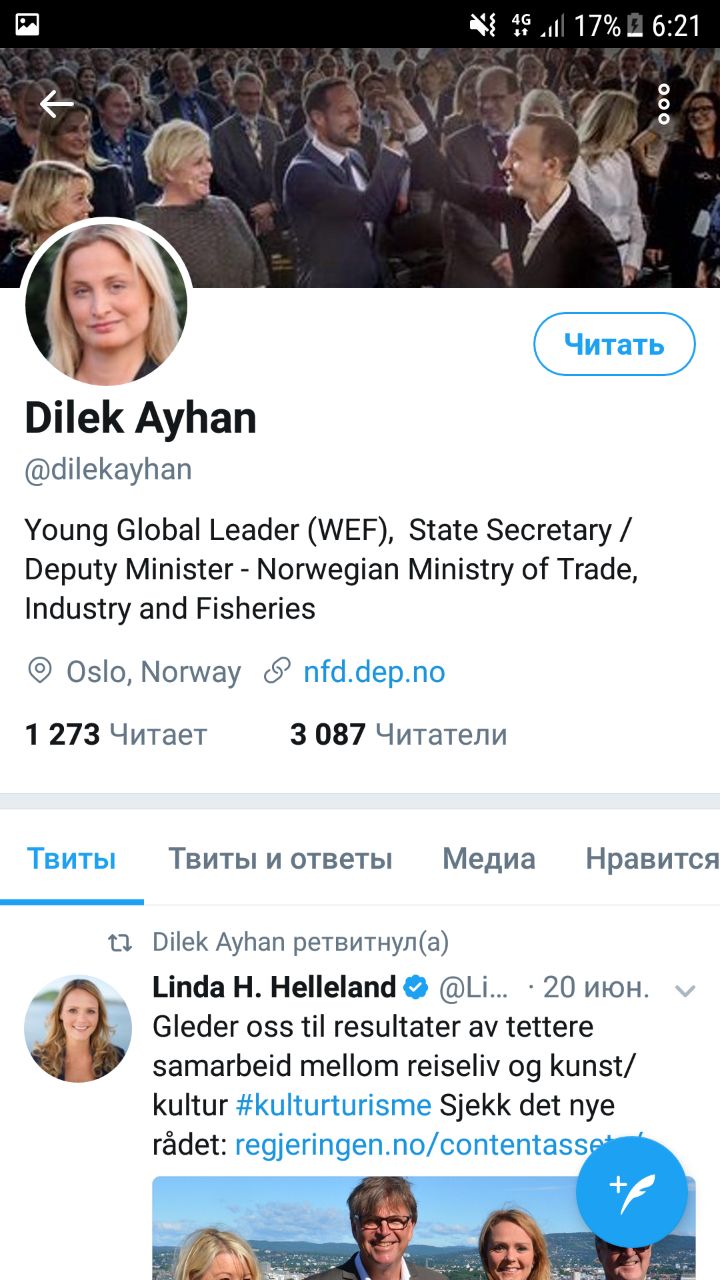Go back using the arrow icon
The height and width of the screenshot is (1280, 720).
56,104
